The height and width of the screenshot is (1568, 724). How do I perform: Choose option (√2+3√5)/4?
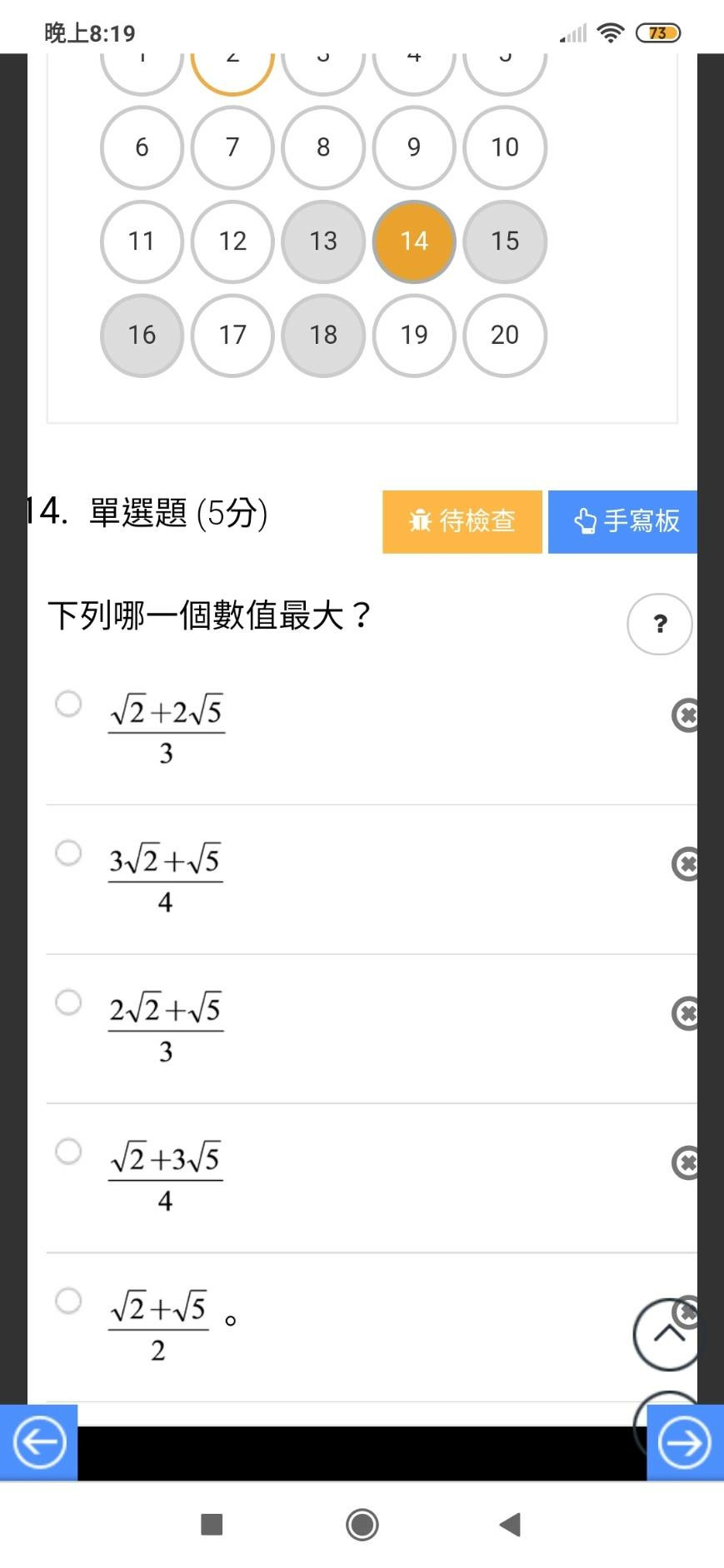pos(68,1152)
